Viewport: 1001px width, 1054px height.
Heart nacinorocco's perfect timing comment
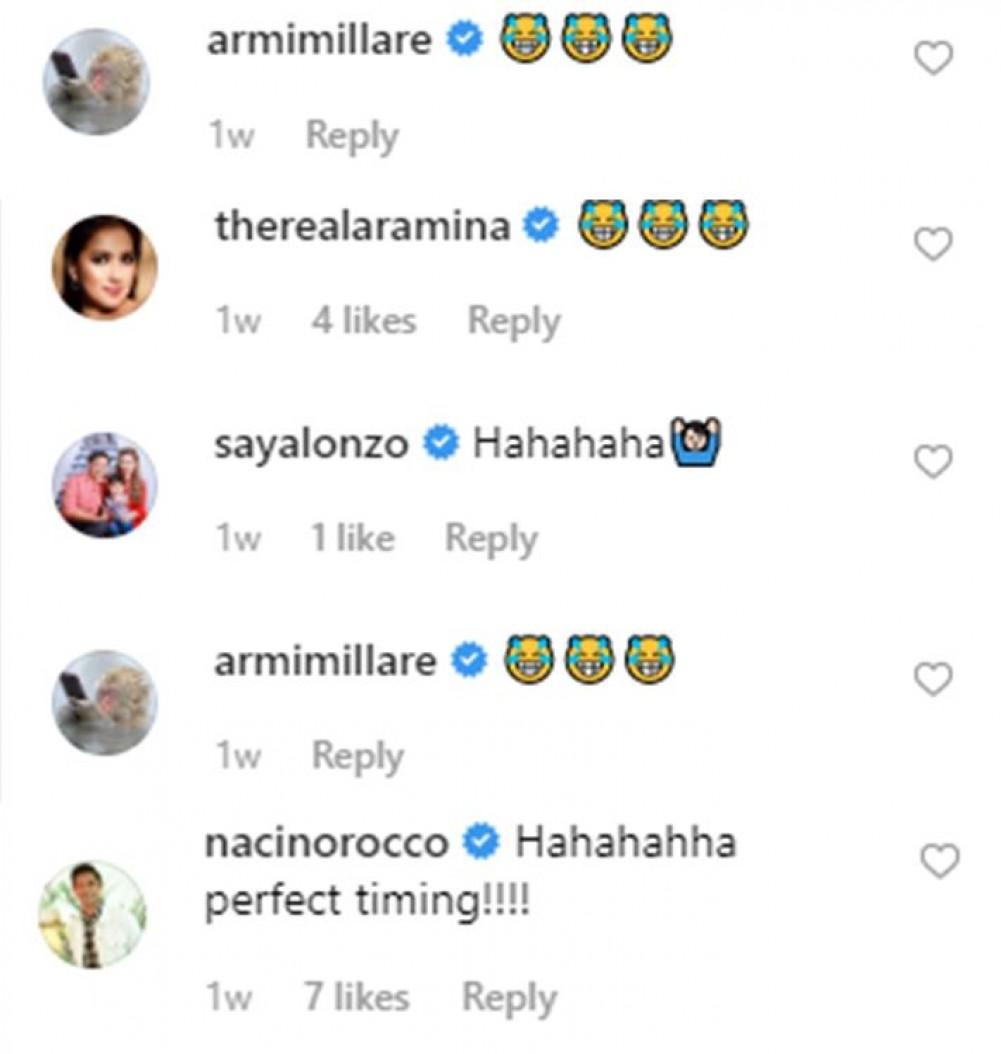[x=938, y=861]
